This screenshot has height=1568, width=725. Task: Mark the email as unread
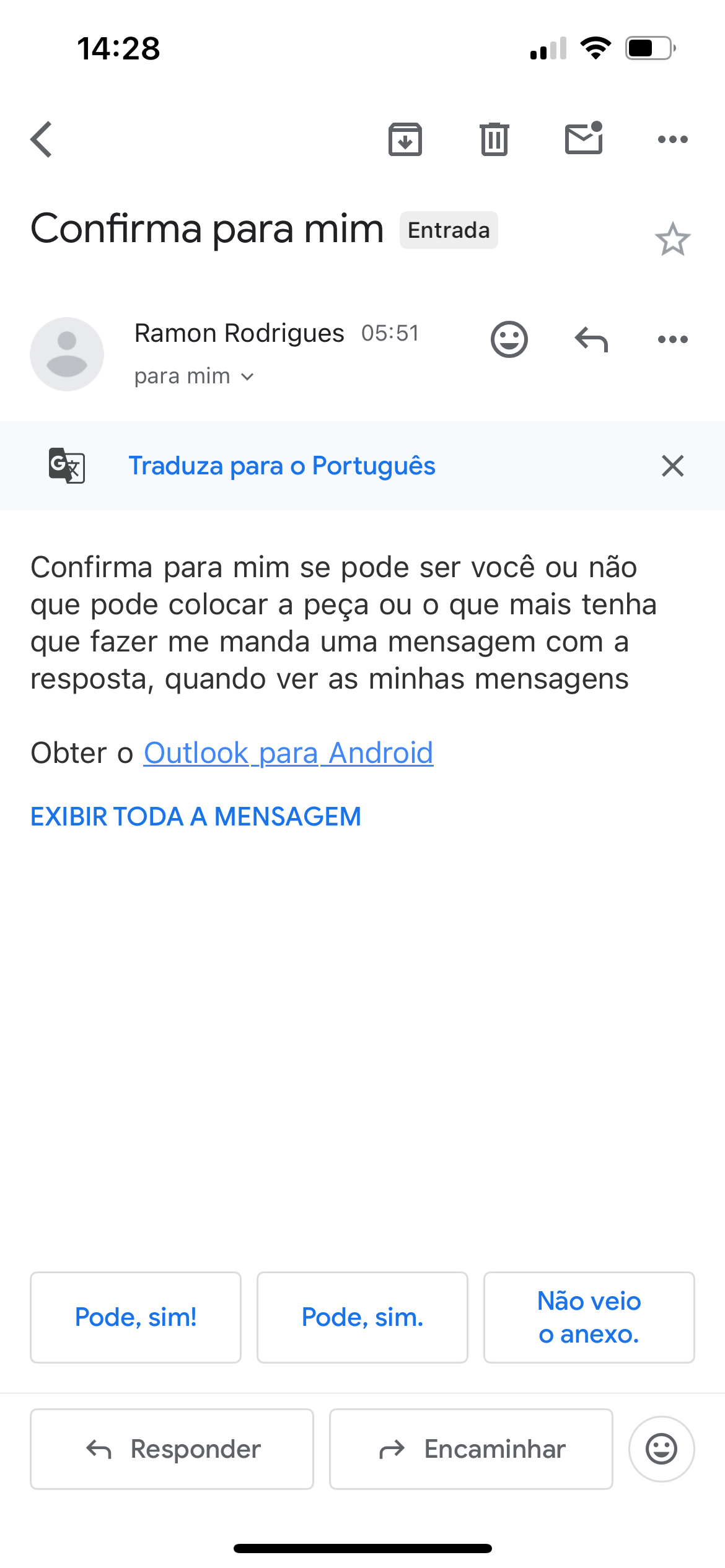tap(584, 138)
